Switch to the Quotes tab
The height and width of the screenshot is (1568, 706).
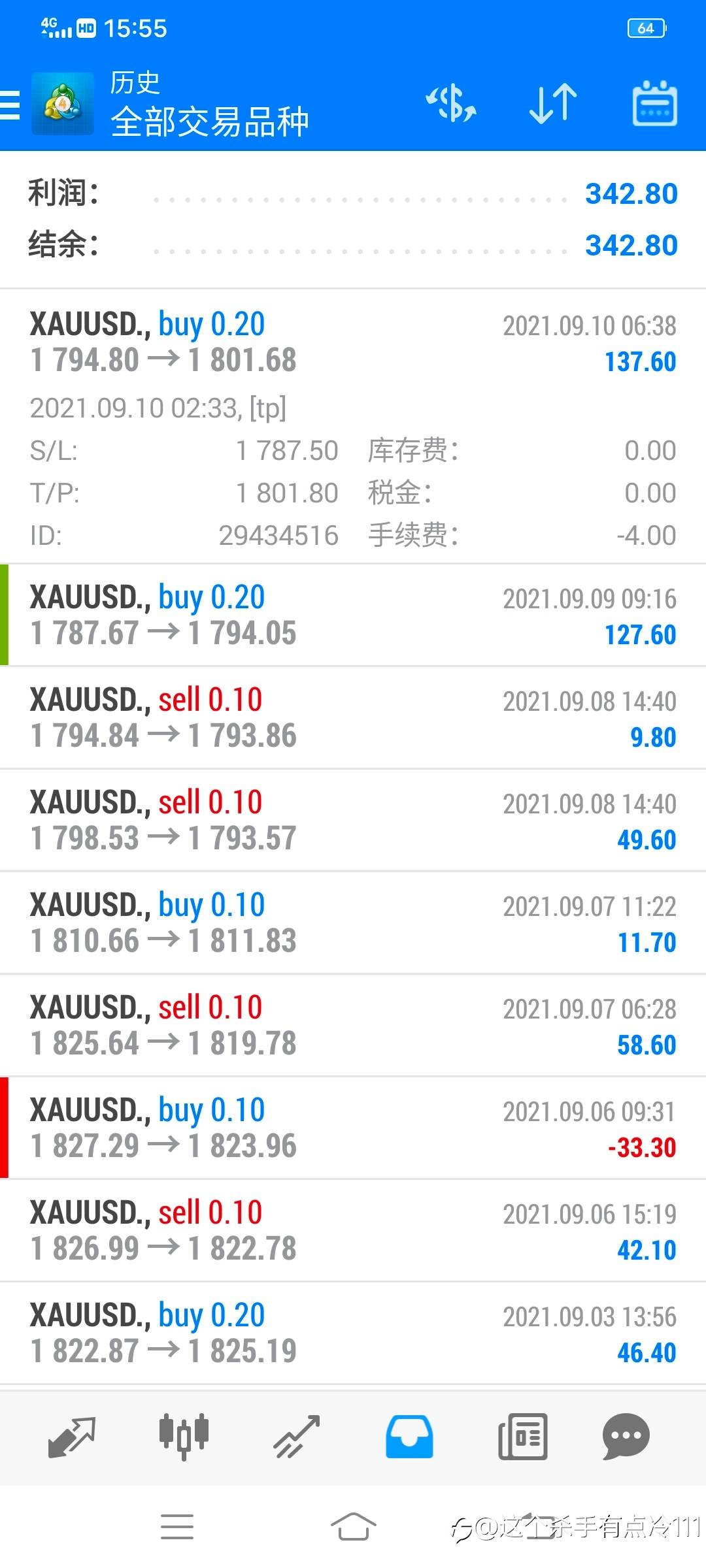[x=72, y=1437]
